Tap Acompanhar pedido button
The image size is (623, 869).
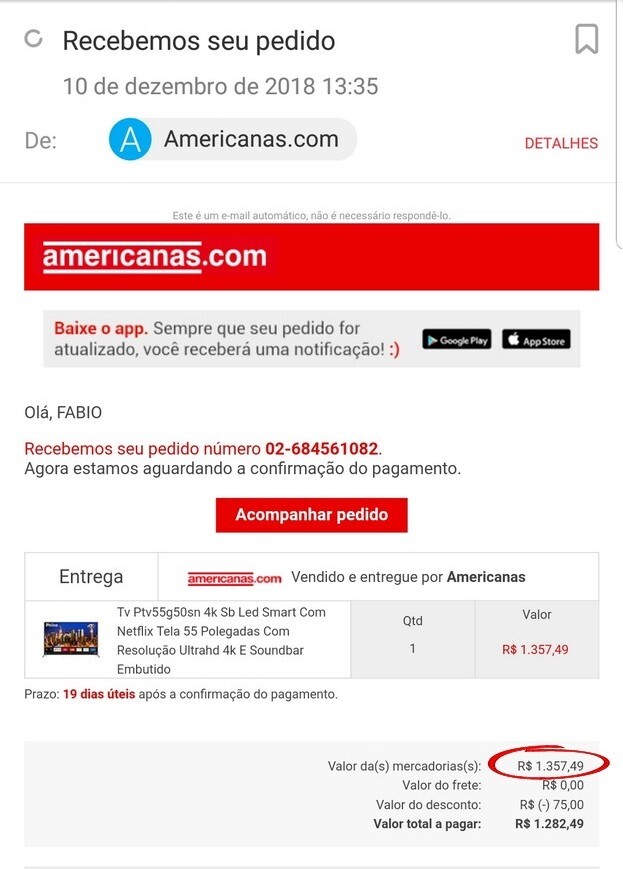(311, 515)
